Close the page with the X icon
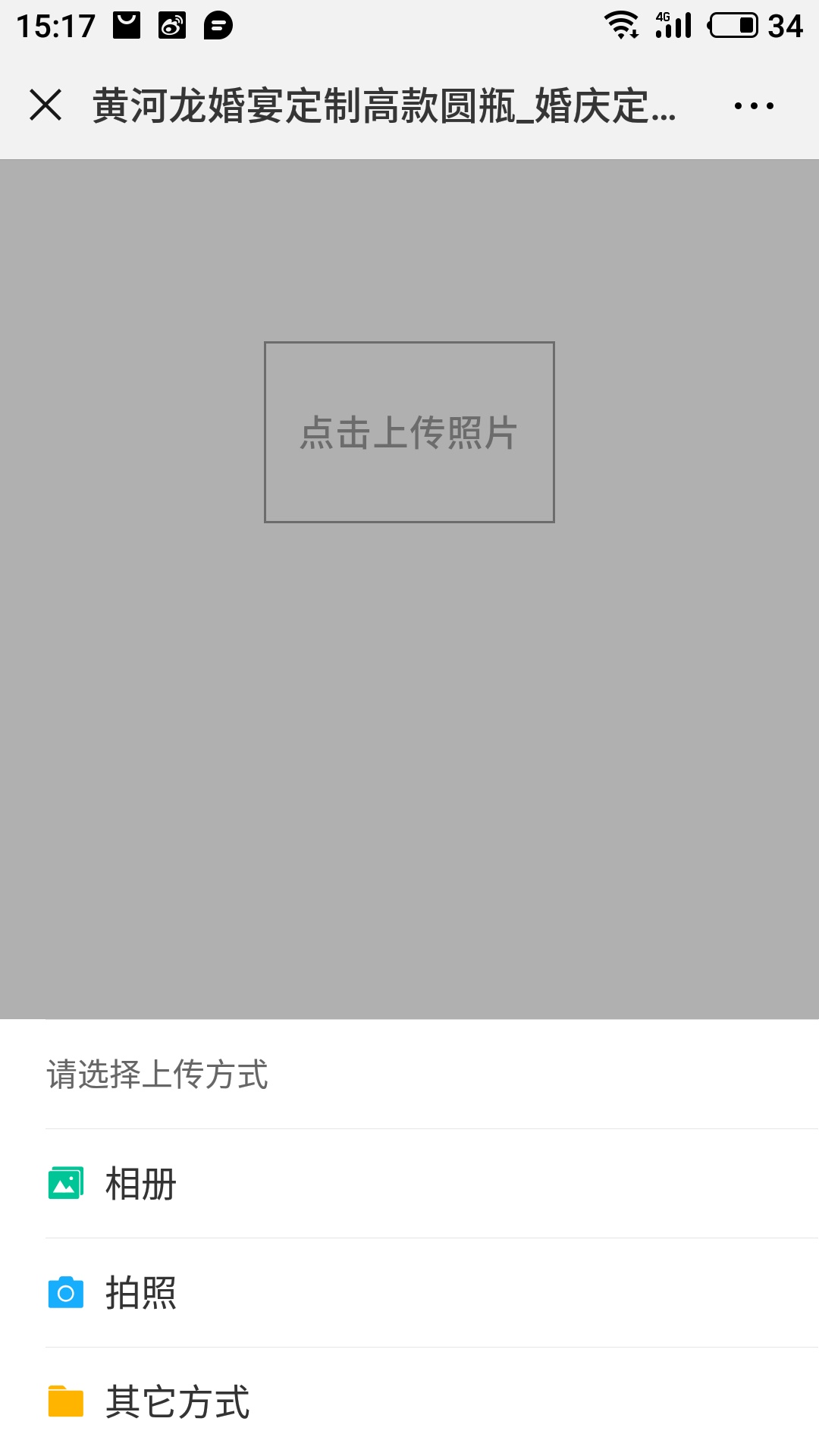The height and width of the screenshot is (1456, 819). point(45,105)
